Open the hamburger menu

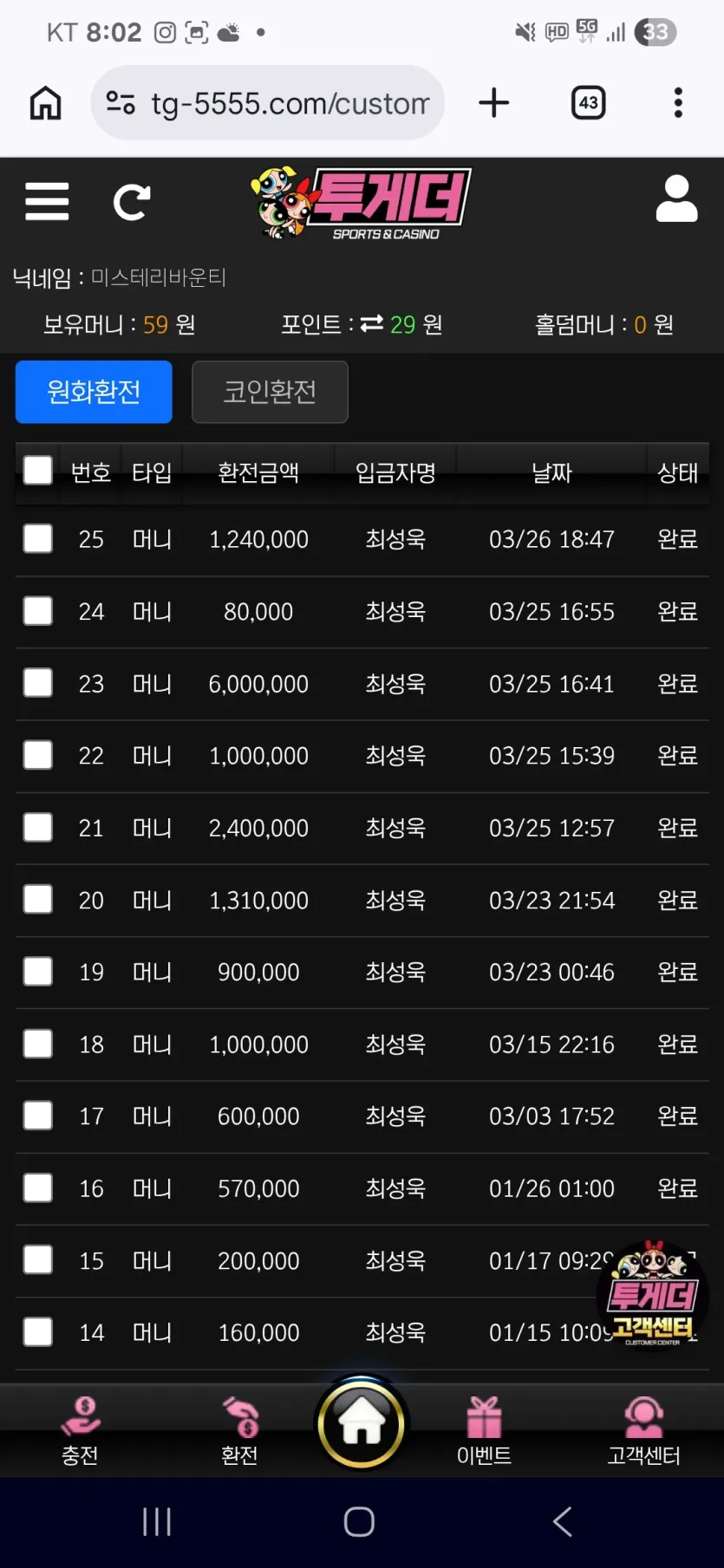pyautogui.click(x=47, y=201)
